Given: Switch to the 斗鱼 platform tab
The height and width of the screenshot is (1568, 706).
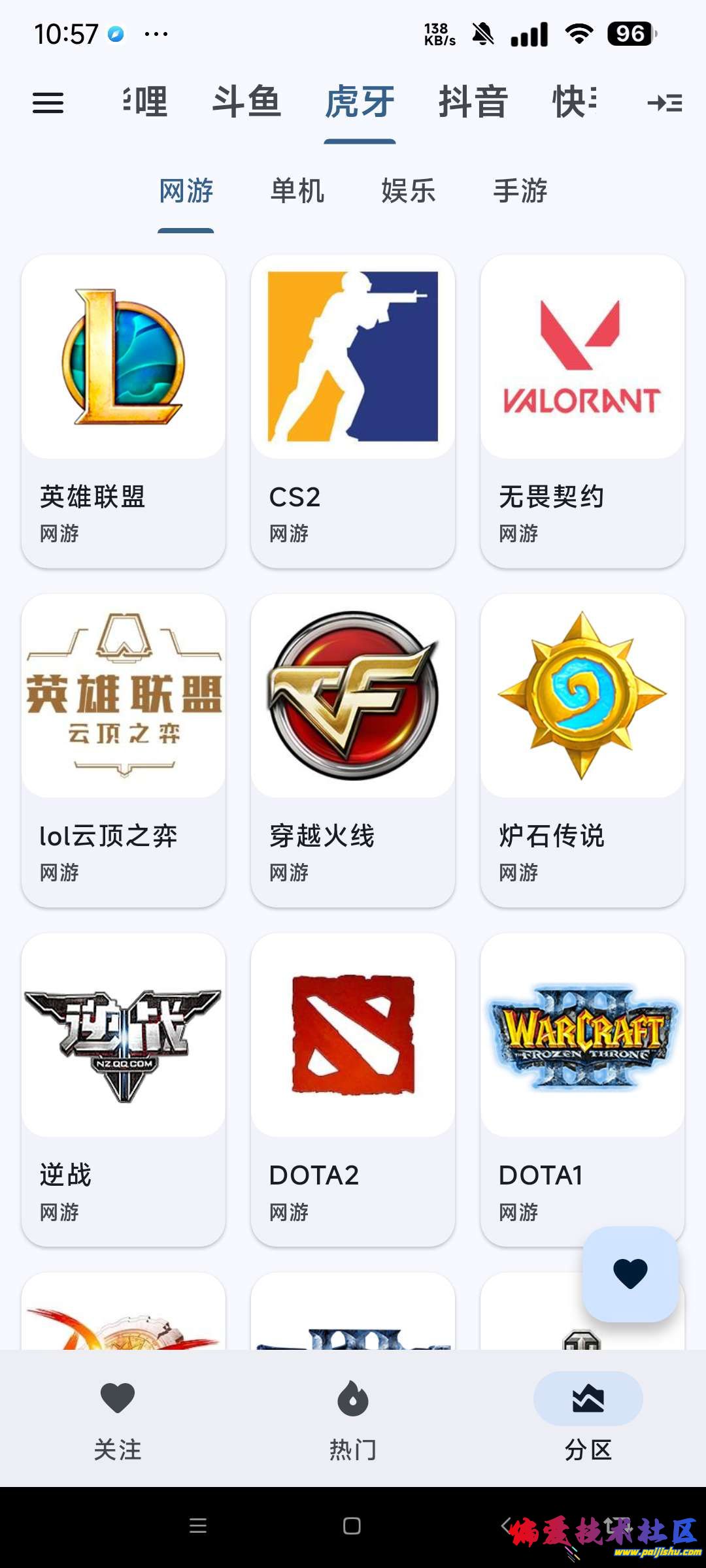Looking at the screenshot, I should point(246,103).
